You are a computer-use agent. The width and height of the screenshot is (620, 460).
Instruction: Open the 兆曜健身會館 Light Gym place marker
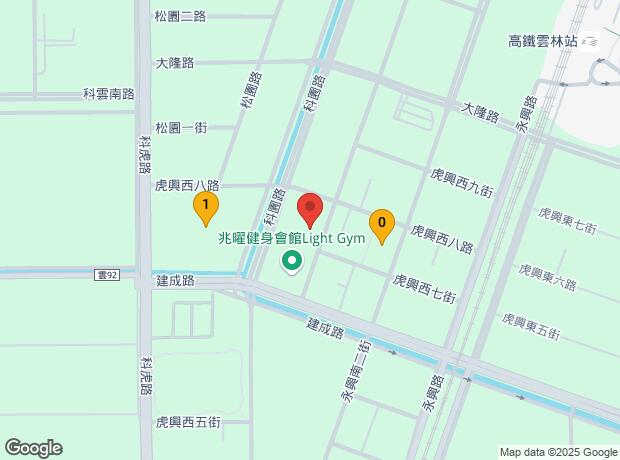tap(292, 262)
